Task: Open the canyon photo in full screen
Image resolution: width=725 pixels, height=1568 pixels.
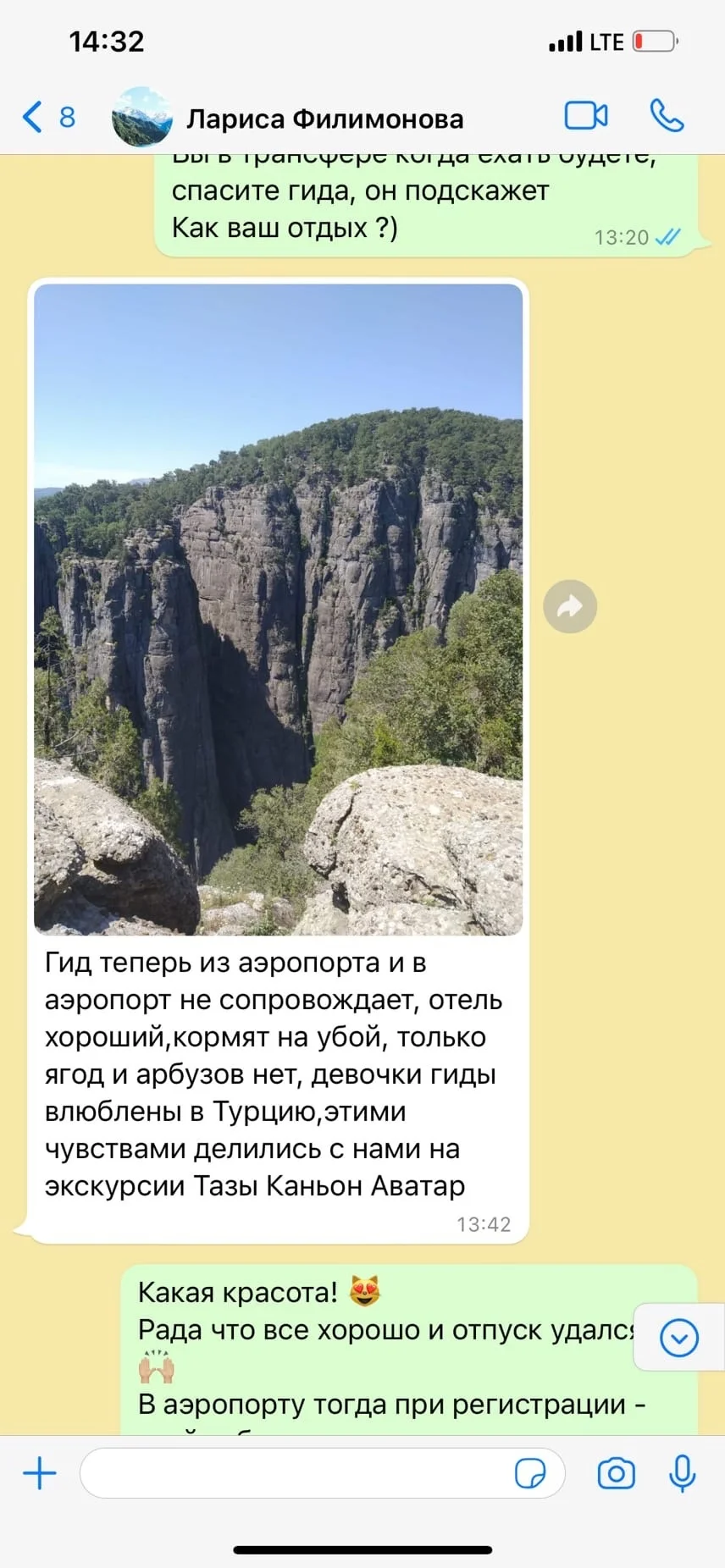Action: pyautogui.click(x=278, y=609)
